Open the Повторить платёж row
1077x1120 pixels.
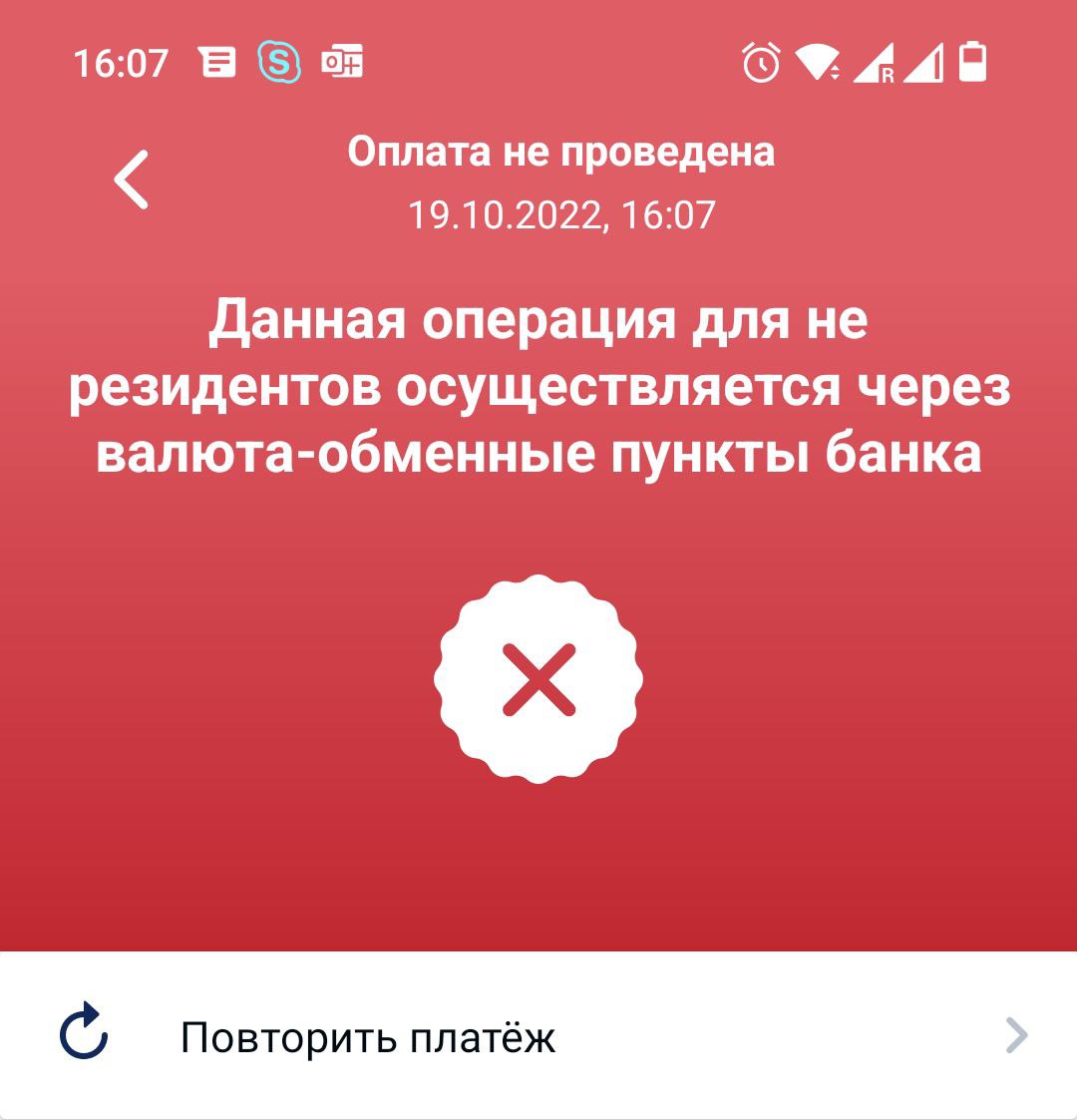(538, 1035)
